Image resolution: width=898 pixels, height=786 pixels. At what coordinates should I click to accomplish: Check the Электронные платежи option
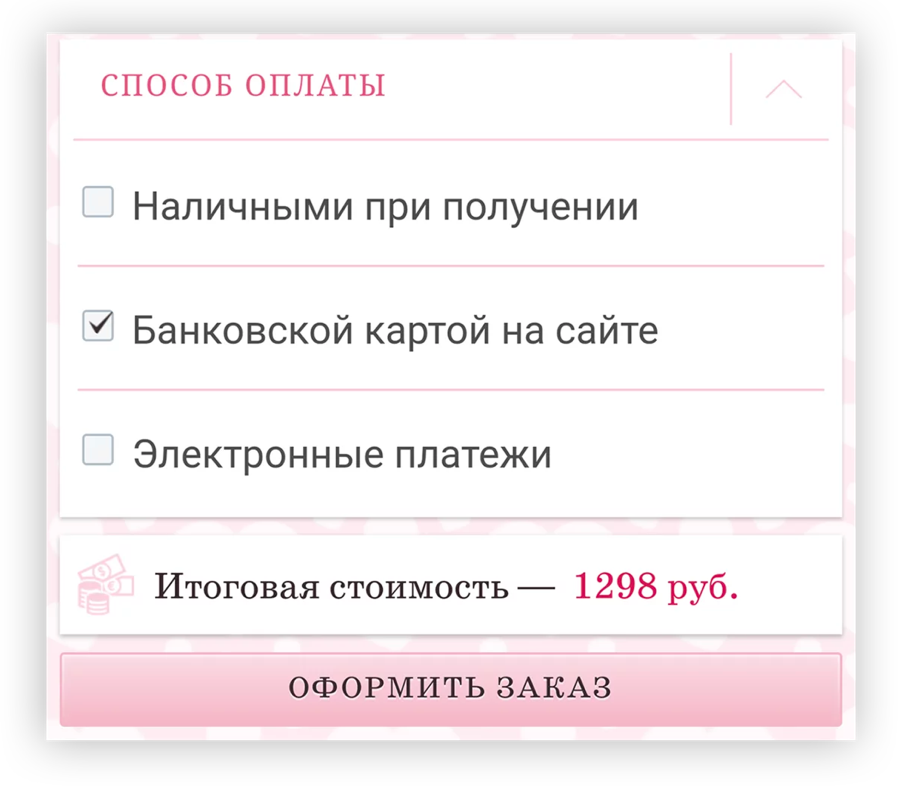pyautogui.click(x=98, y=450)
